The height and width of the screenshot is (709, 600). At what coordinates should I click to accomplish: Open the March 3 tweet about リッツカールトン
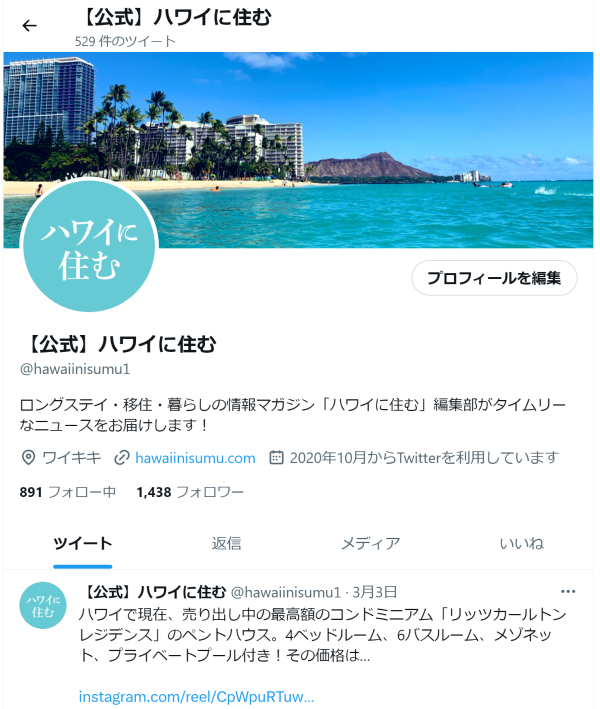(x=320, y=635)
